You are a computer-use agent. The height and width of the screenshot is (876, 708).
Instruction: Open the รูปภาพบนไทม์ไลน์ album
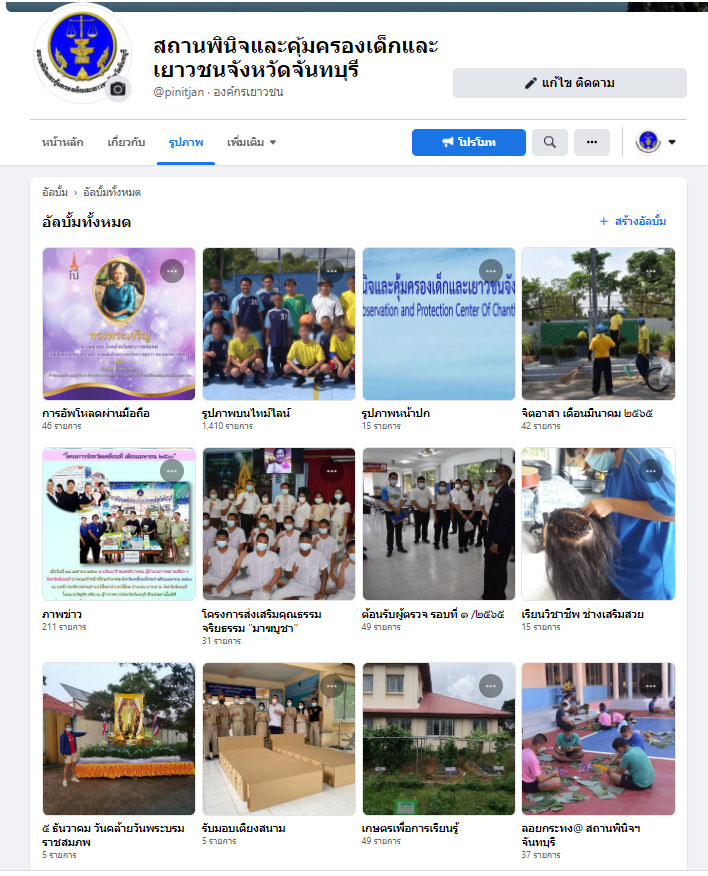pyautogui.click(x=278, y=324)
